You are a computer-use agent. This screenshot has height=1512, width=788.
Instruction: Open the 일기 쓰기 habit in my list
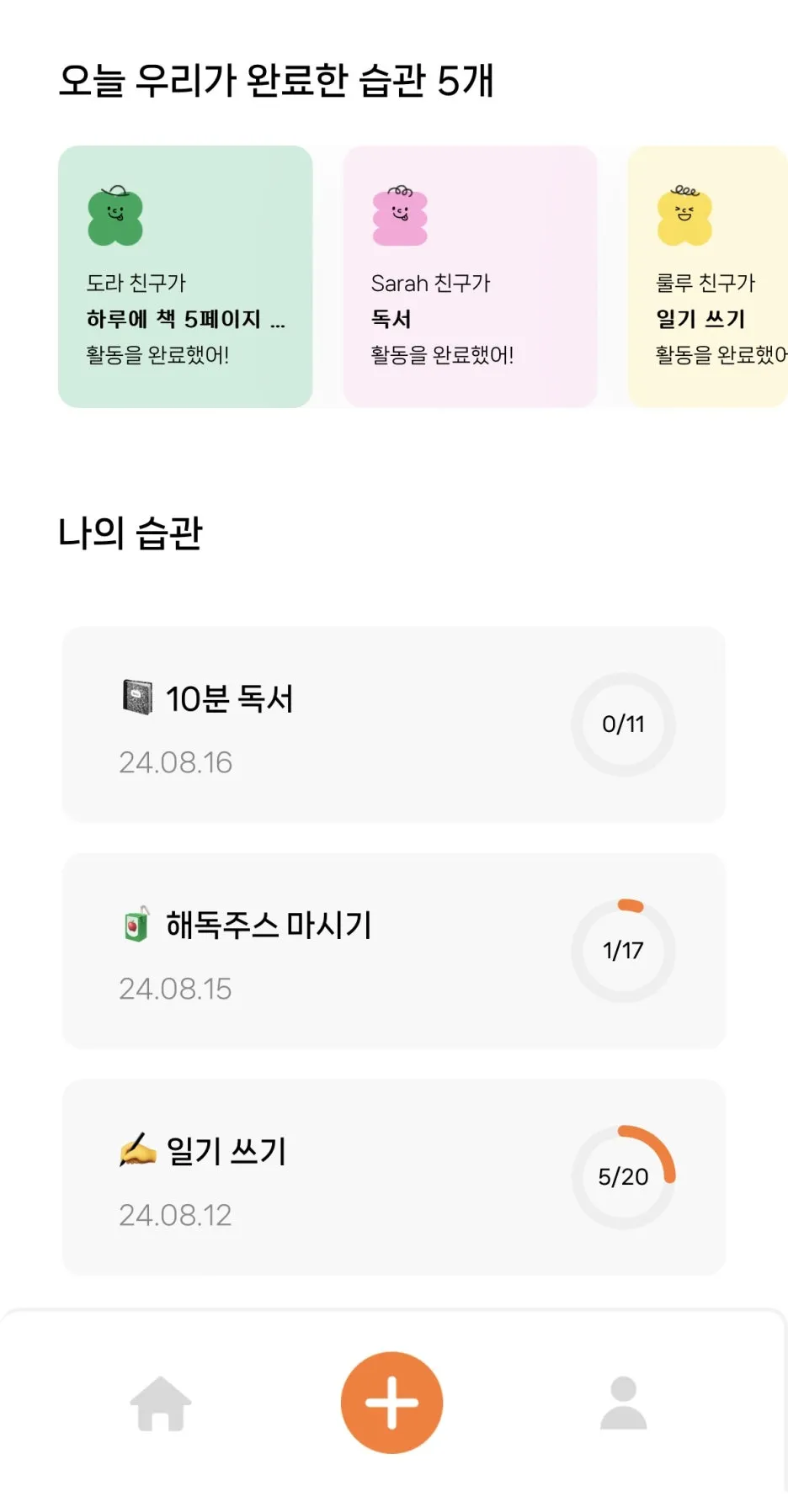(x=393, y=1177)
